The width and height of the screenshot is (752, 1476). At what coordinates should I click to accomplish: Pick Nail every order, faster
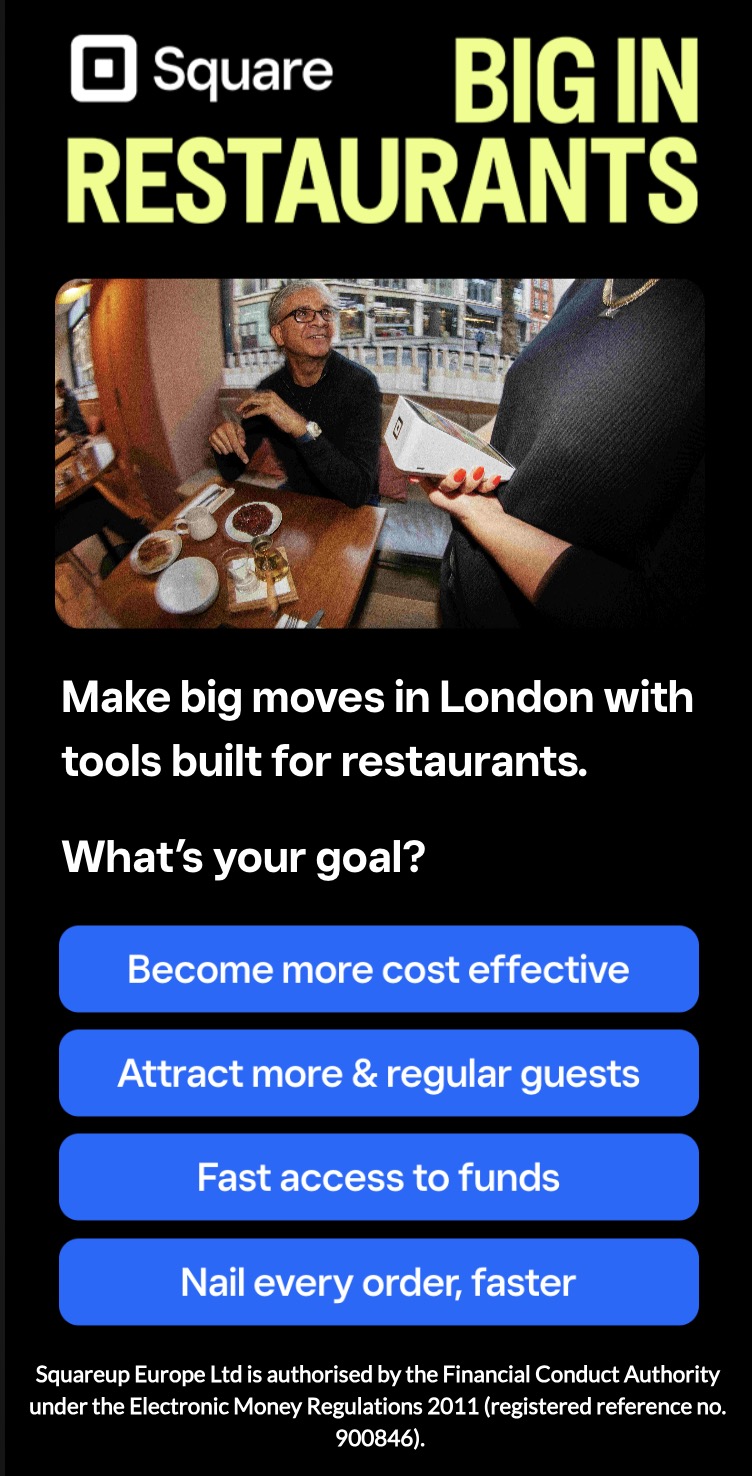pyautogui.click(x=378, y=1282)
